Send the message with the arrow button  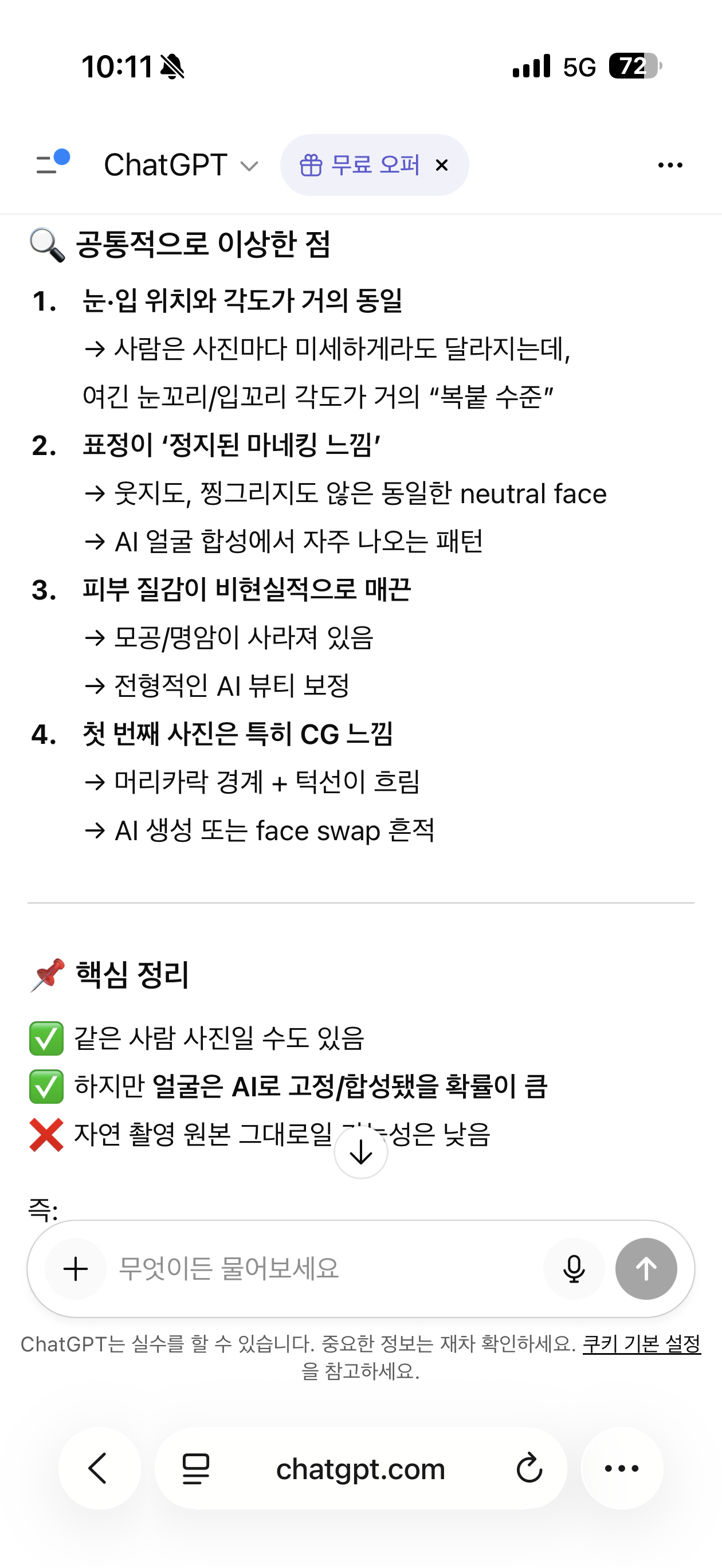(x=646, y=1268)
